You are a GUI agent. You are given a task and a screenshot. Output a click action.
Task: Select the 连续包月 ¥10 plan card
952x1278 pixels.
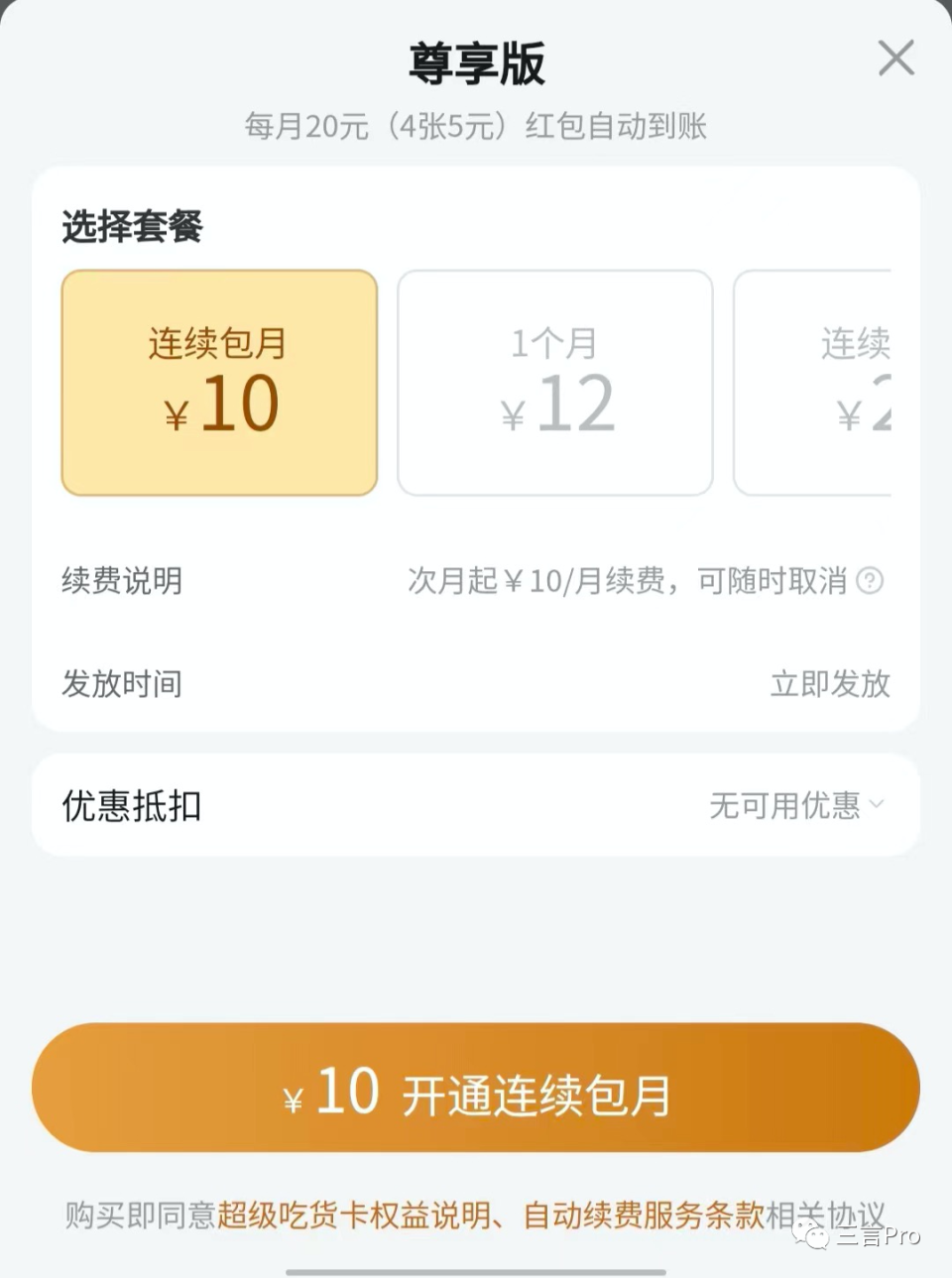point(218,382)
